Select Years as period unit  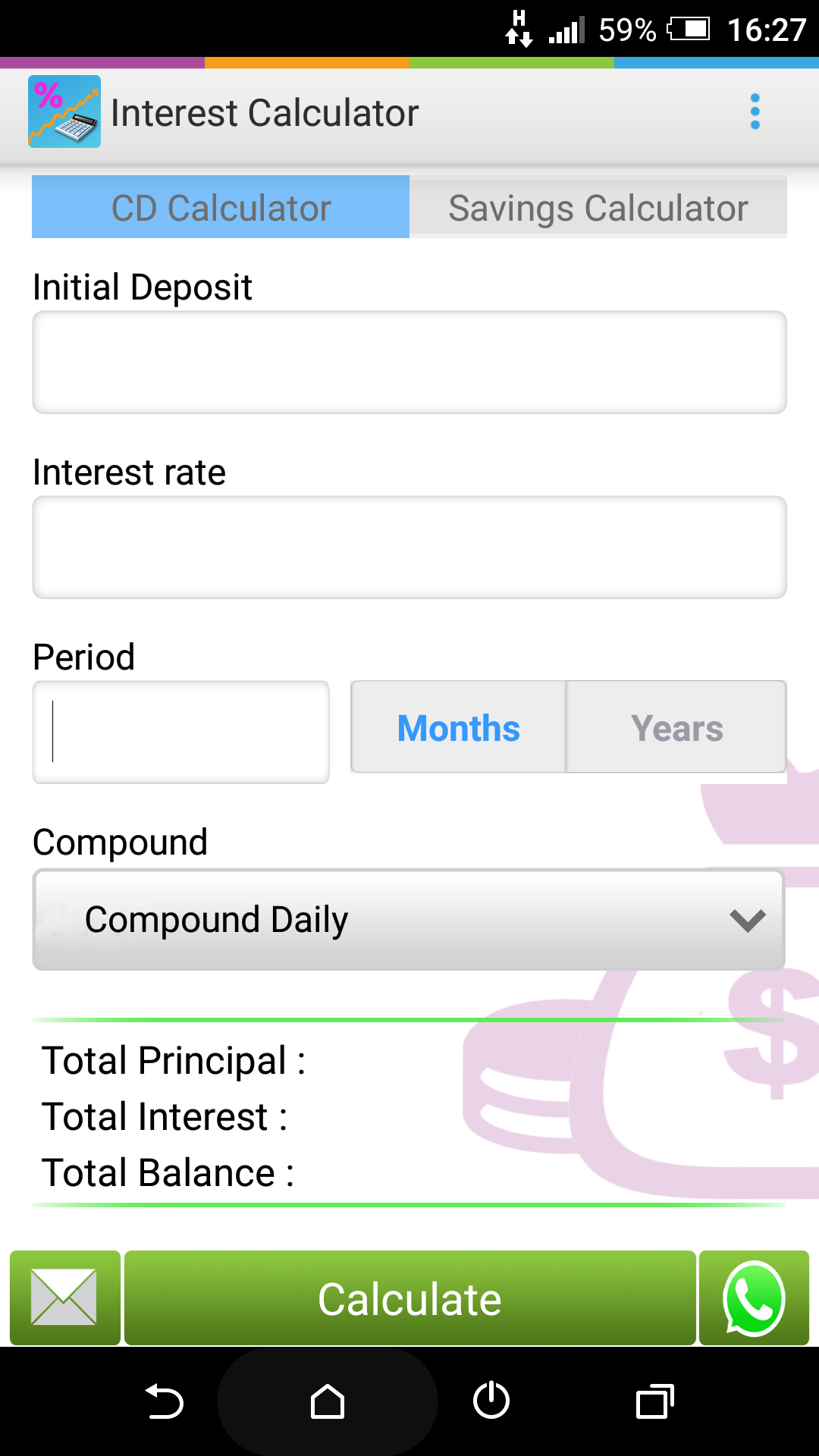click(x=676, y=728)
